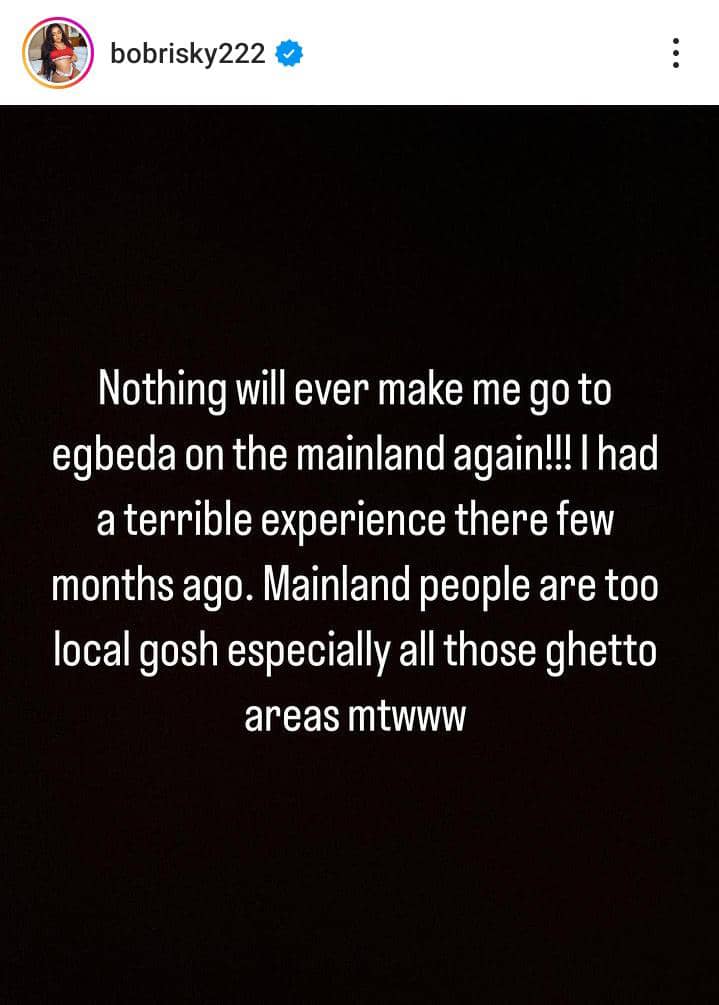Viewport: 719px width, 1005px height.
Task: Open the bobrisky222 username link
Action: pyautogui.click(x=187, y=53)
